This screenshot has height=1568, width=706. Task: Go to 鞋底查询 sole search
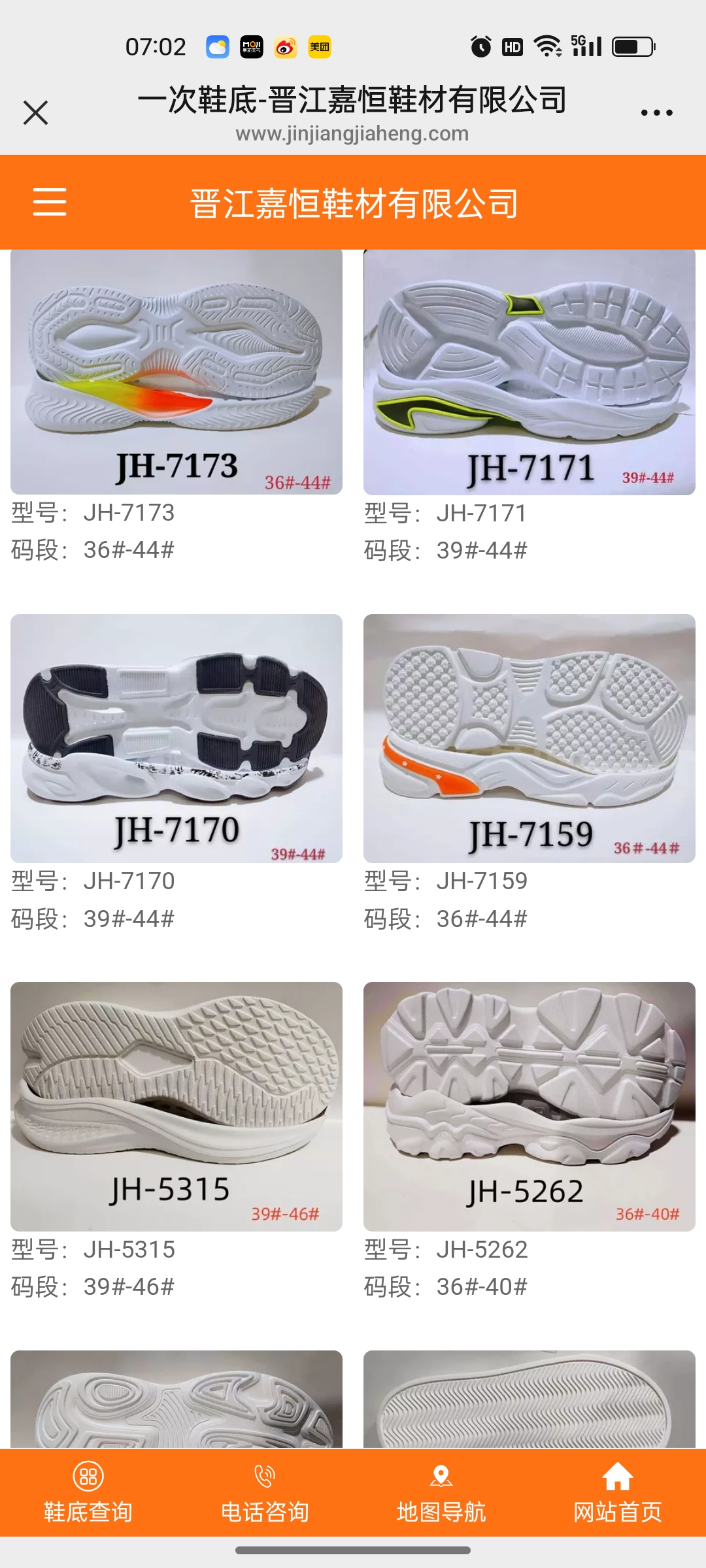(88, 1493)
